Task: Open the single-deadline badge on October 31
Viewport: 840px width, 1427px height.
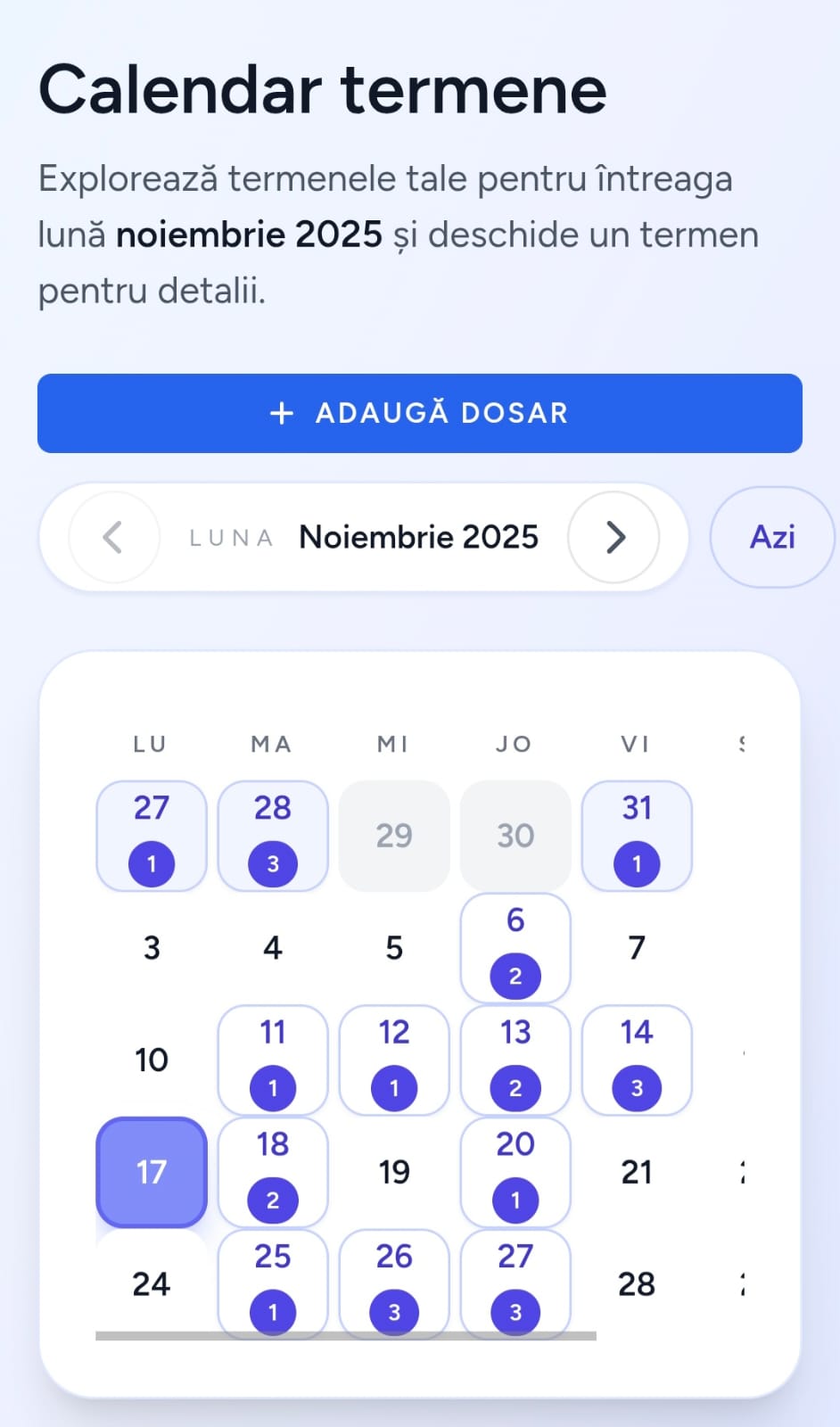Action: (637, 862)
